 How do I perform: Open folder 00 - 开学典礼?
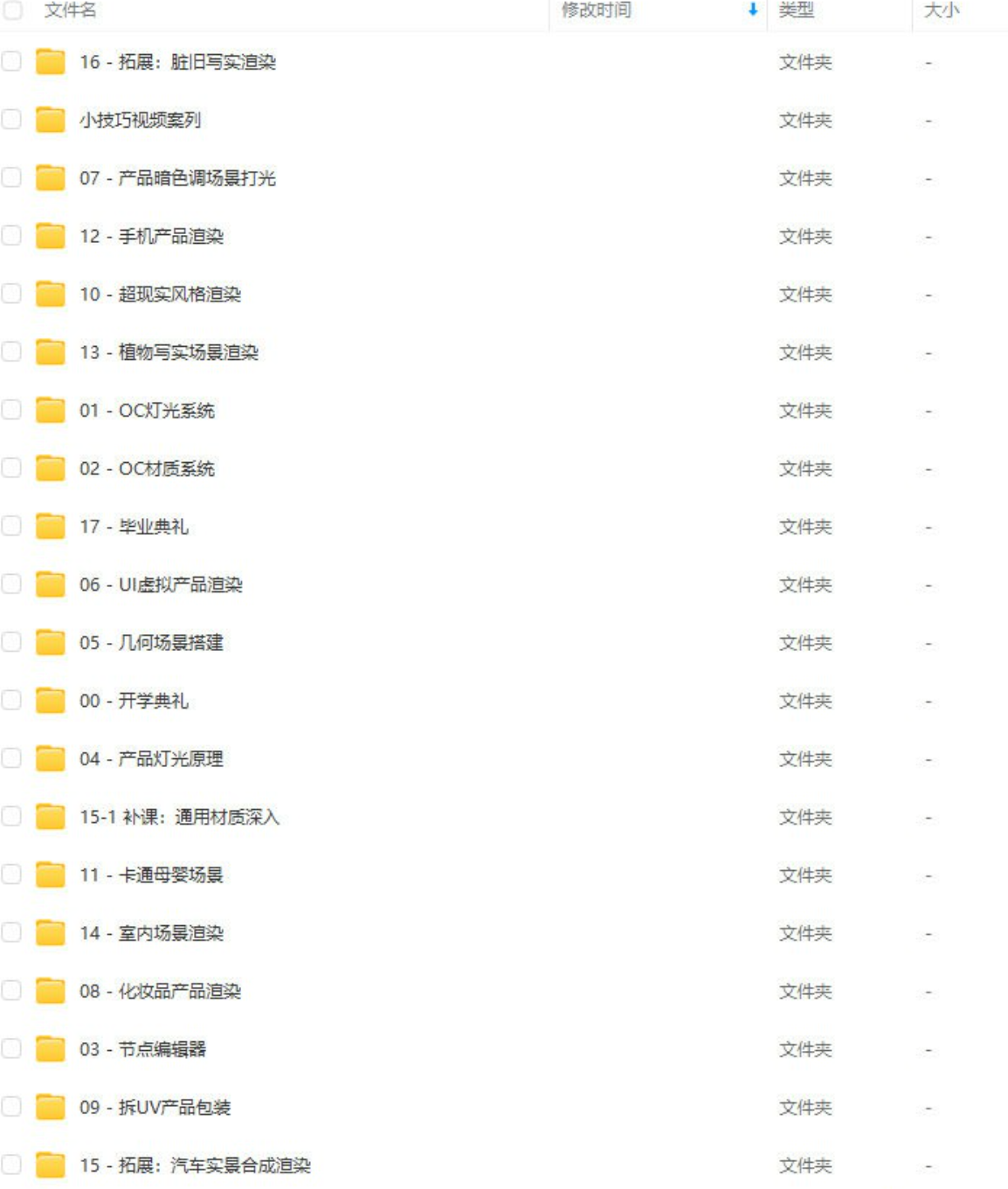(134, 701)
